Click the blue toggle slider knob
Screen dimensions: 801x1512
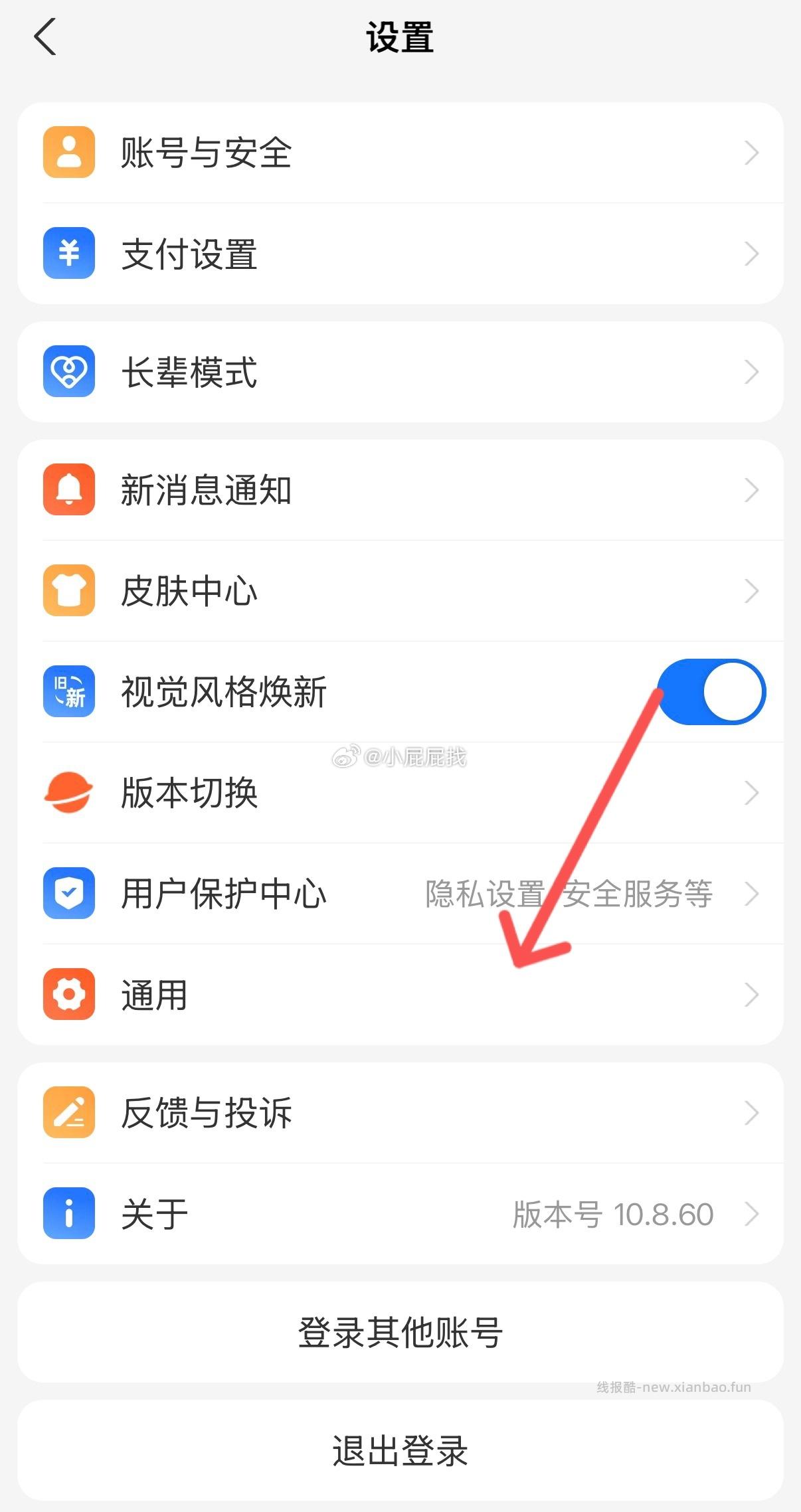coord(735,691)
